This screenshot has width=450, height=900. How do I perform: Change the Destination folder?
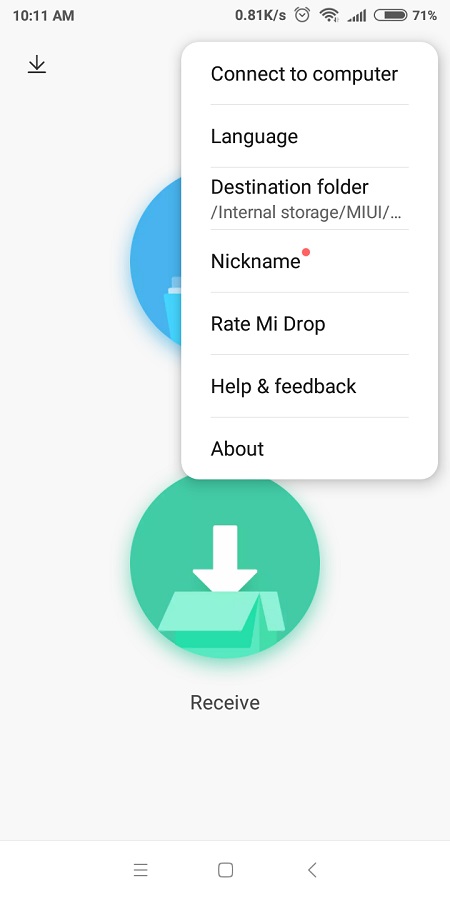309,199
